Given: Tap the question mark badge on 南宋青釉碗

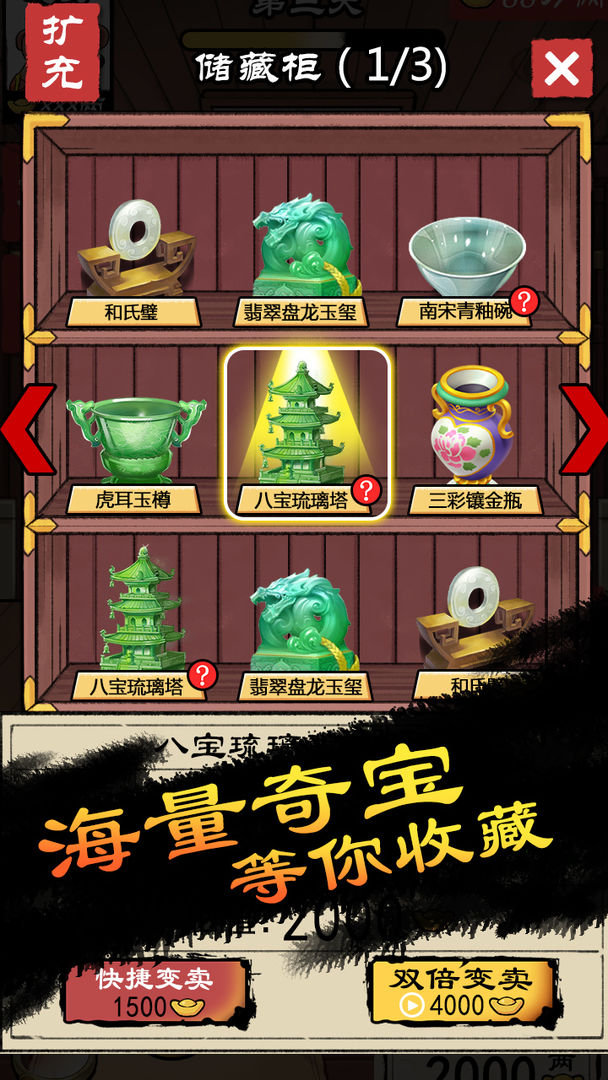Looking at the screenshot, I should click(x=524, y=301).
